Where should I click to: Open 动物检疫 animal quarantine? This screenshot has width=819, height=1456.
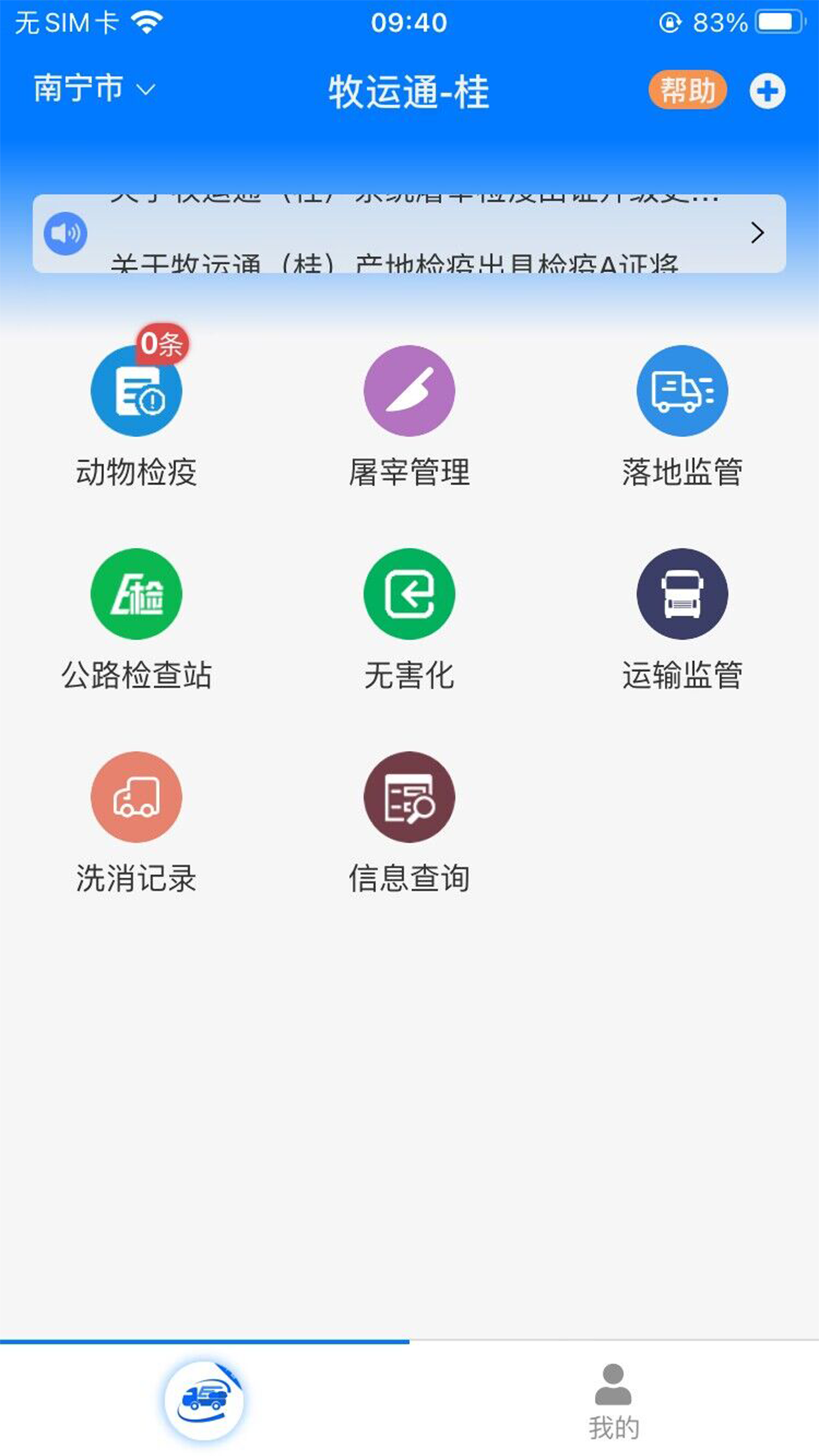pyautogui.click(x=136, y=415)
